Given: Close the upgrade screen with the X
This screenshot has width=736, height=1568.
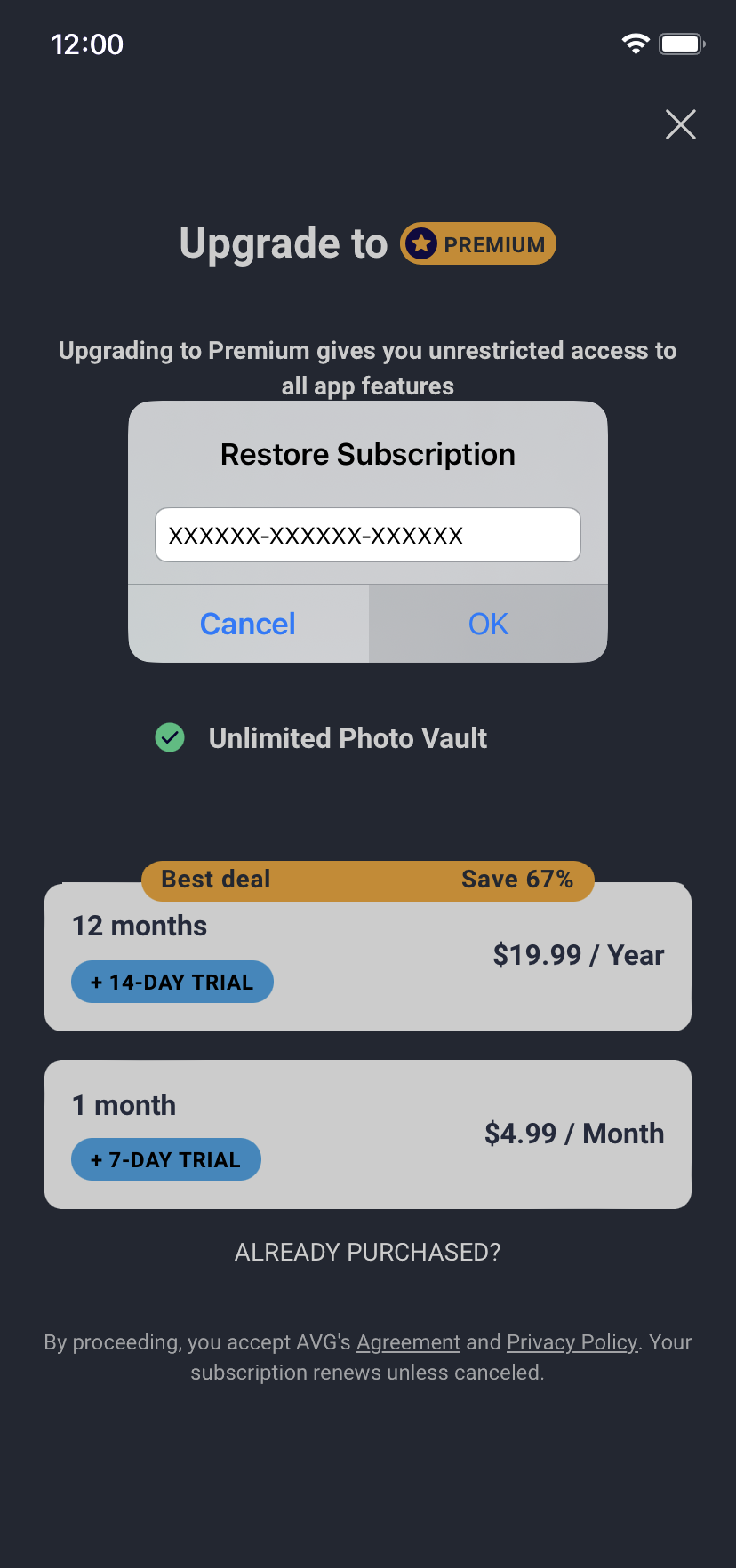Looking at the screenshot, I should [x=681, y=124].
